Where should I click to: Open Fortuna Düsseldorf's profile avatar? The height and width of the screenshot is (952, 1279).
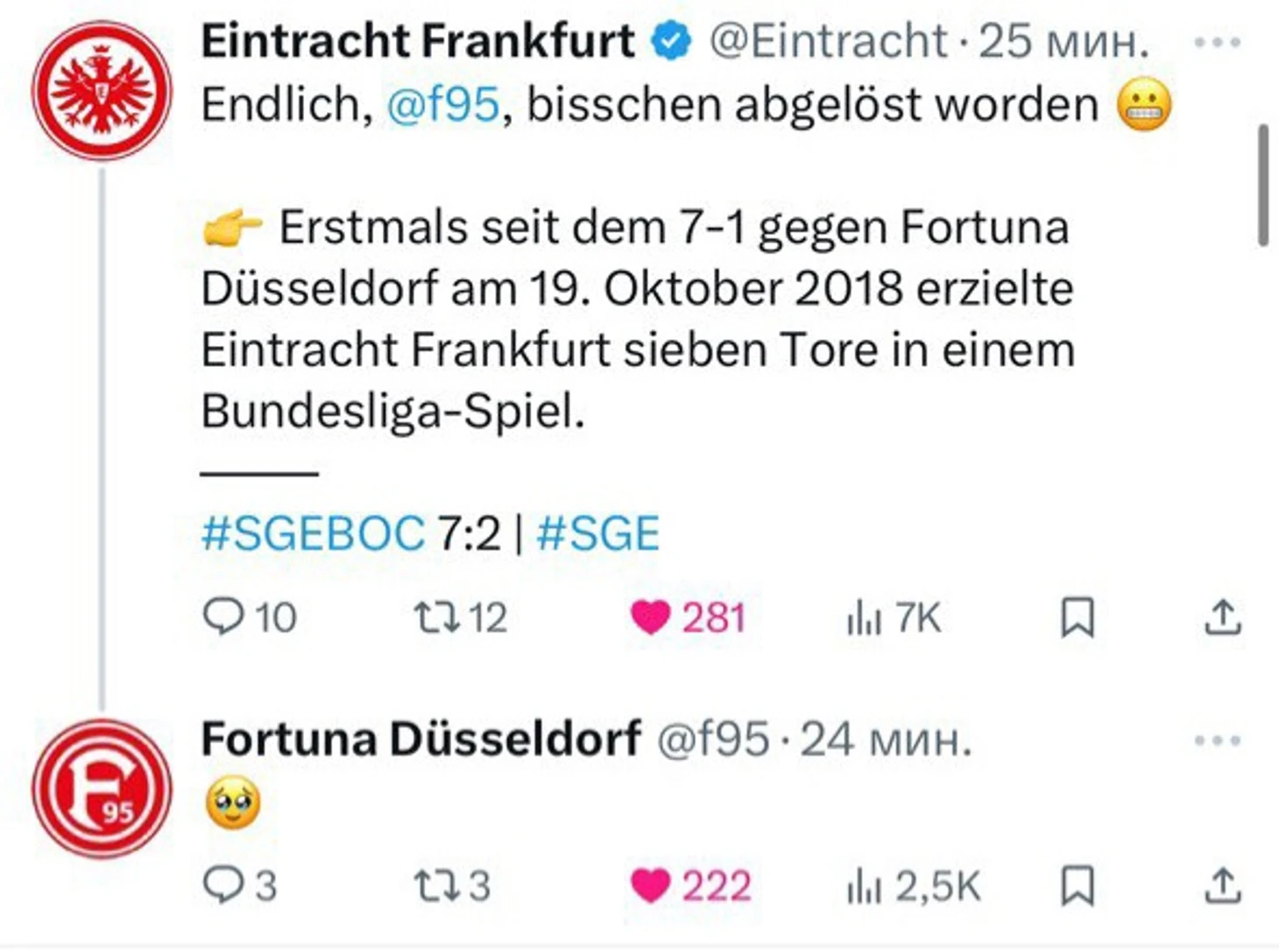coord(102,788)
